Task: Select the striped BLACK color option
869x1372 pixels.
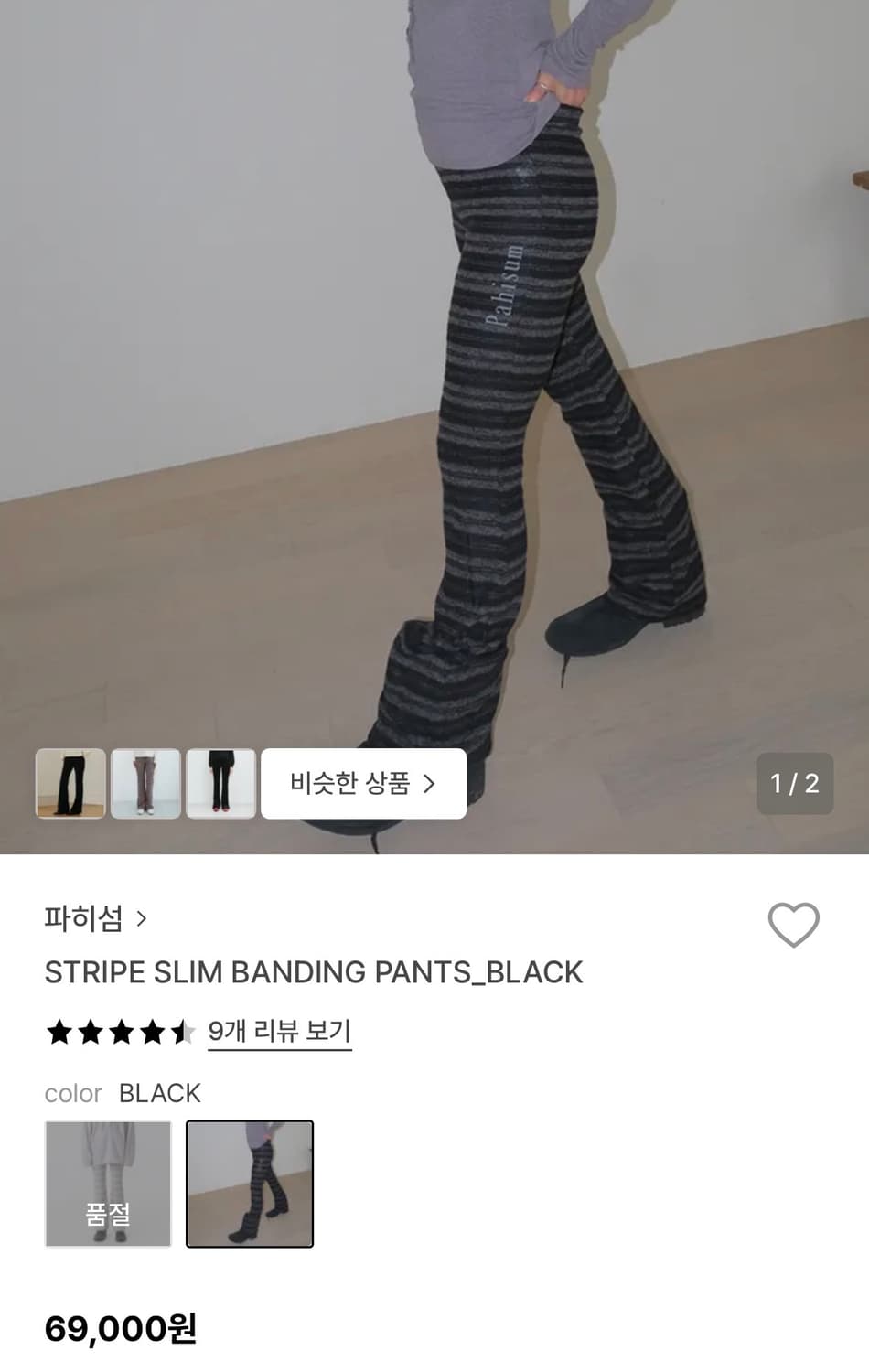Action: 251,1184
